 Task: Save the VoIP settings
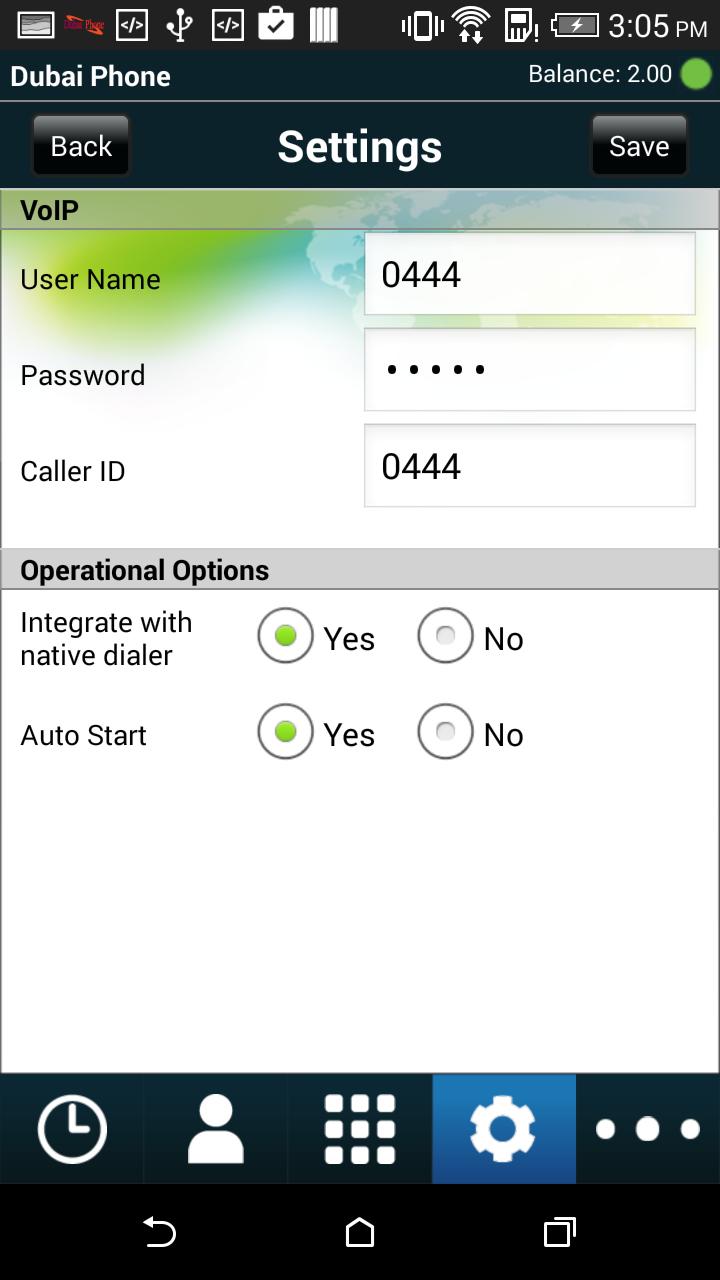pyautogui.click(x=639, y=145)
